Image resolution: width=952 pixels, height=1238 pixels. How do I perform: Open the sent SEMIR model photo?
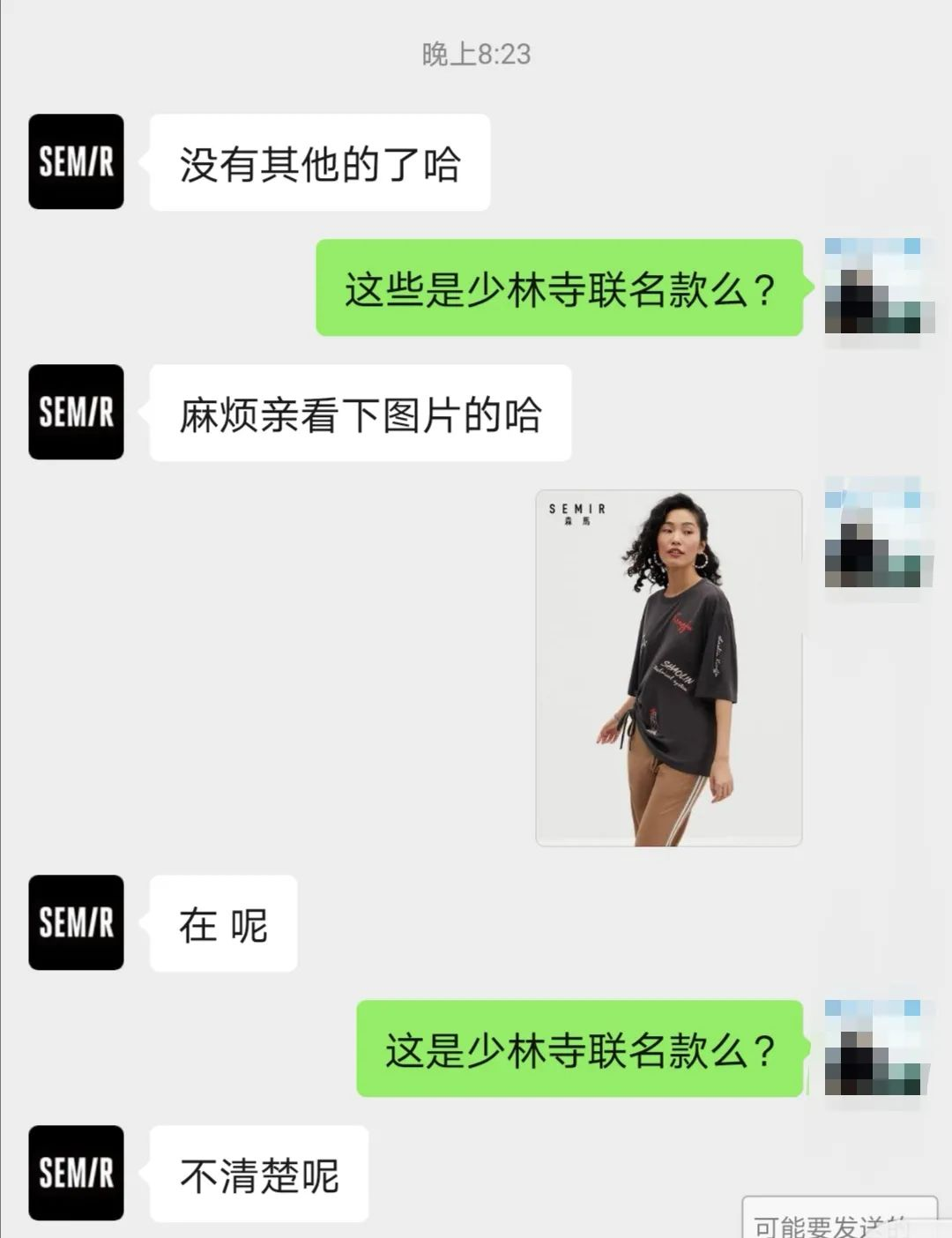(x=668, y=667)
